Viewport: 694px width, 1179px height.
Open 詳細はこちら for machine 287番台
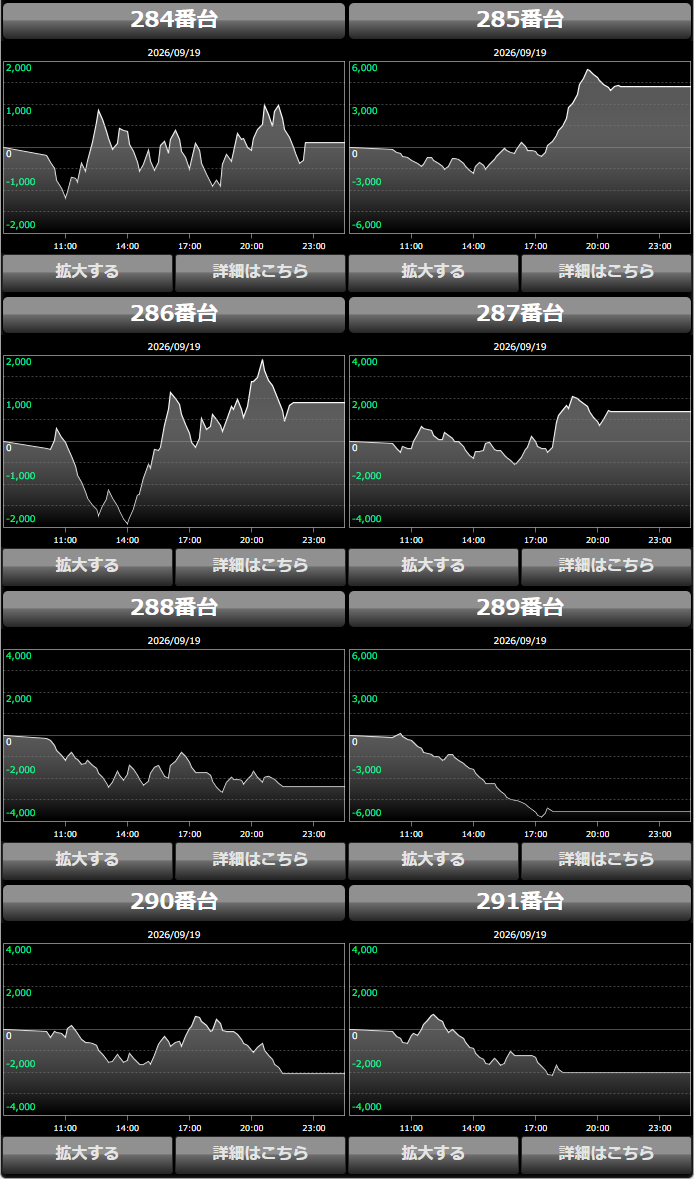606,567
